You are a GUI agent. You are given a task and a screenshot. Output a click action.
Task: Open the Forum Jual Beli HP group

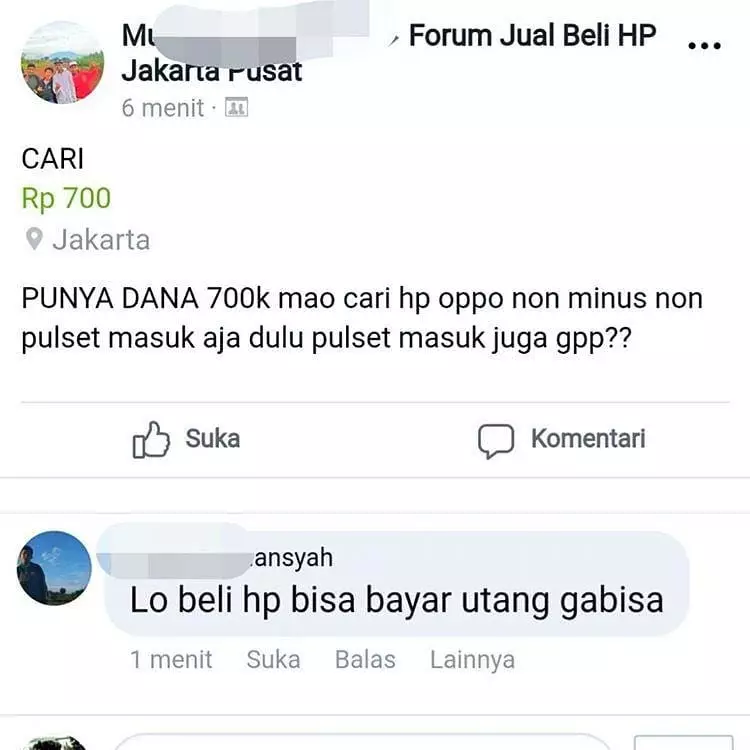(x=532, y=36)
